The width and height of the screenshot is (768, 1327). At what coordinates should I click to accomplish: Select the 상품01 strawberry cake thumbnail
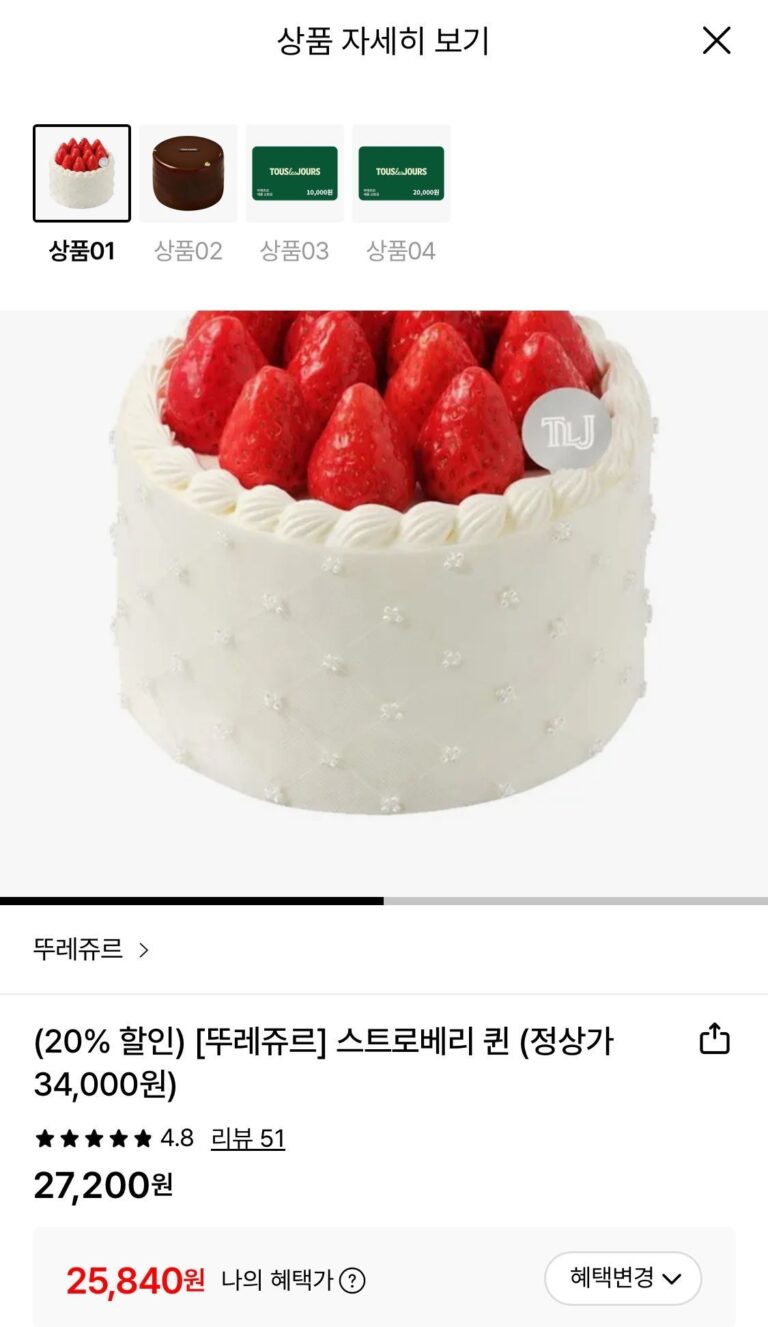coord(82,173)
